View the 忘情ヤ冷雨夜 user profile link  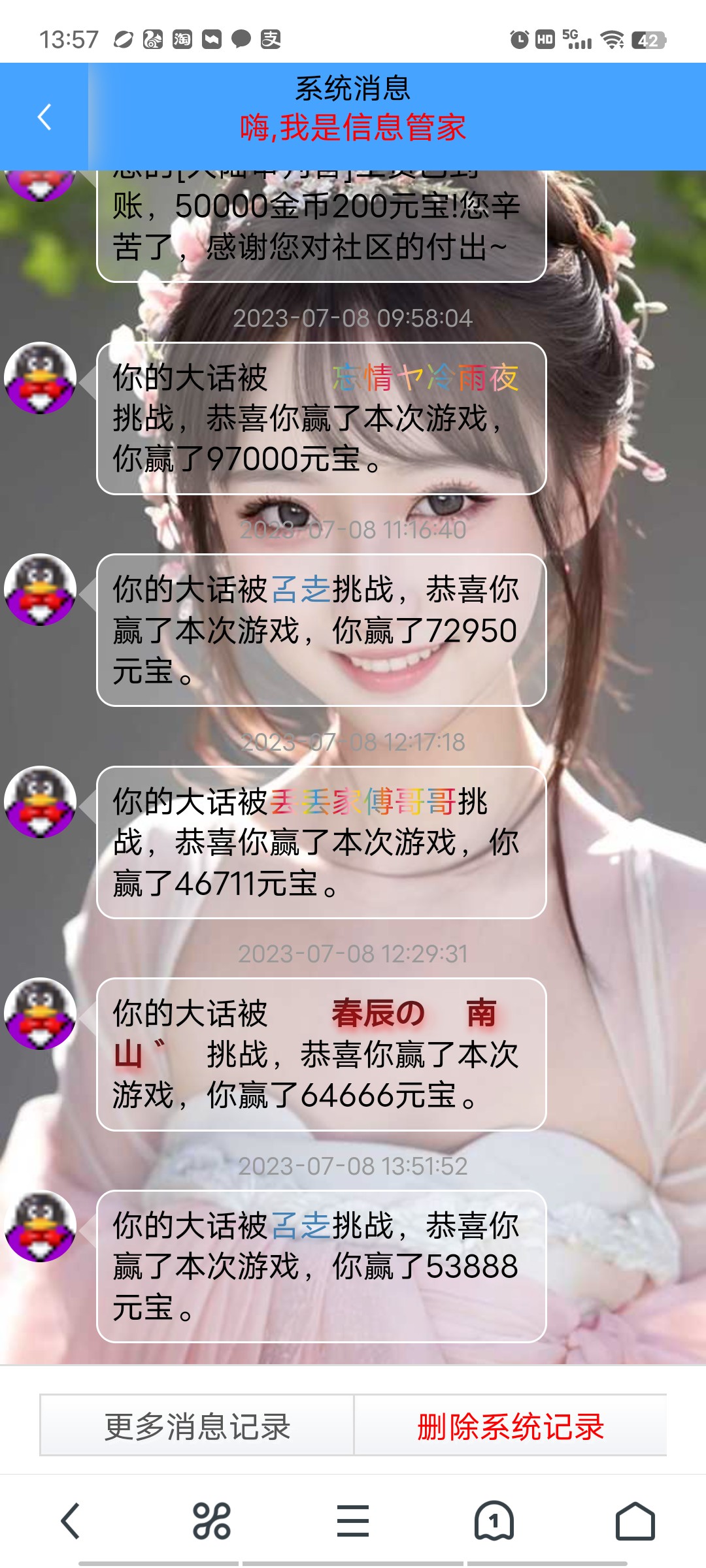tap(425, 378)
